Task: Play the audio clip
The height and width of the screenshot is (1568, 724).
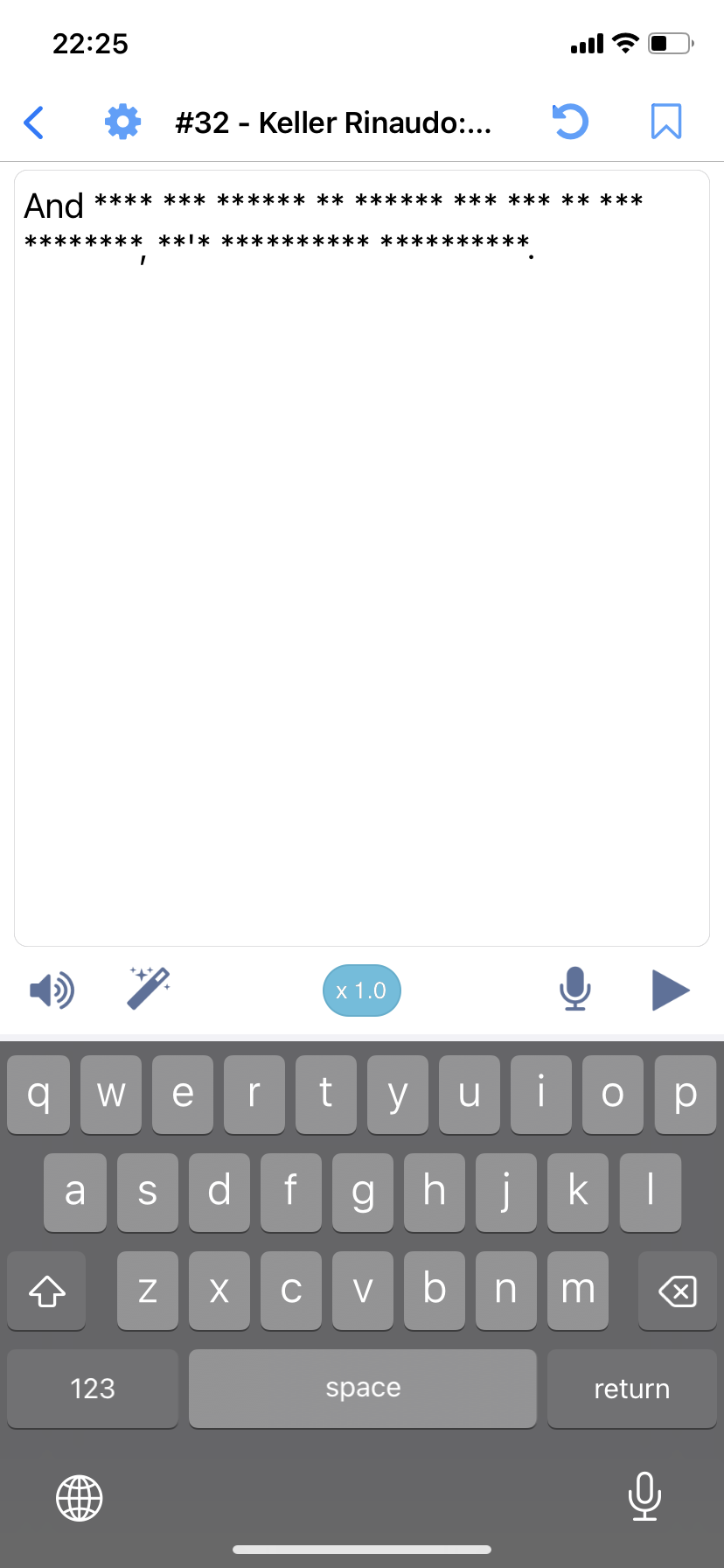Action: click(x=671, y=990)
